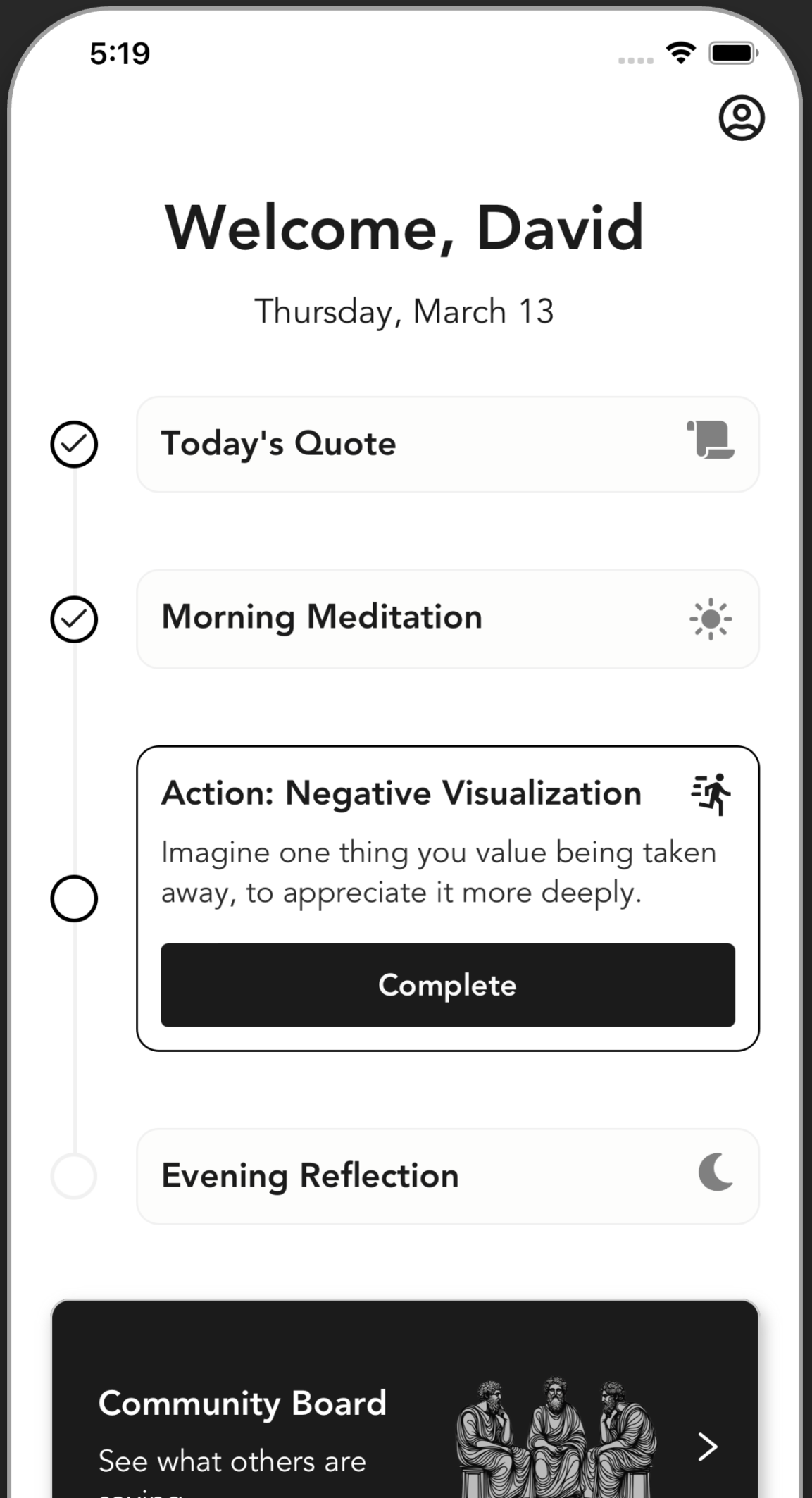Open the Community Board card
Screen dimensions: 812x1498
pyautogui.click(x=405, y=1399)
